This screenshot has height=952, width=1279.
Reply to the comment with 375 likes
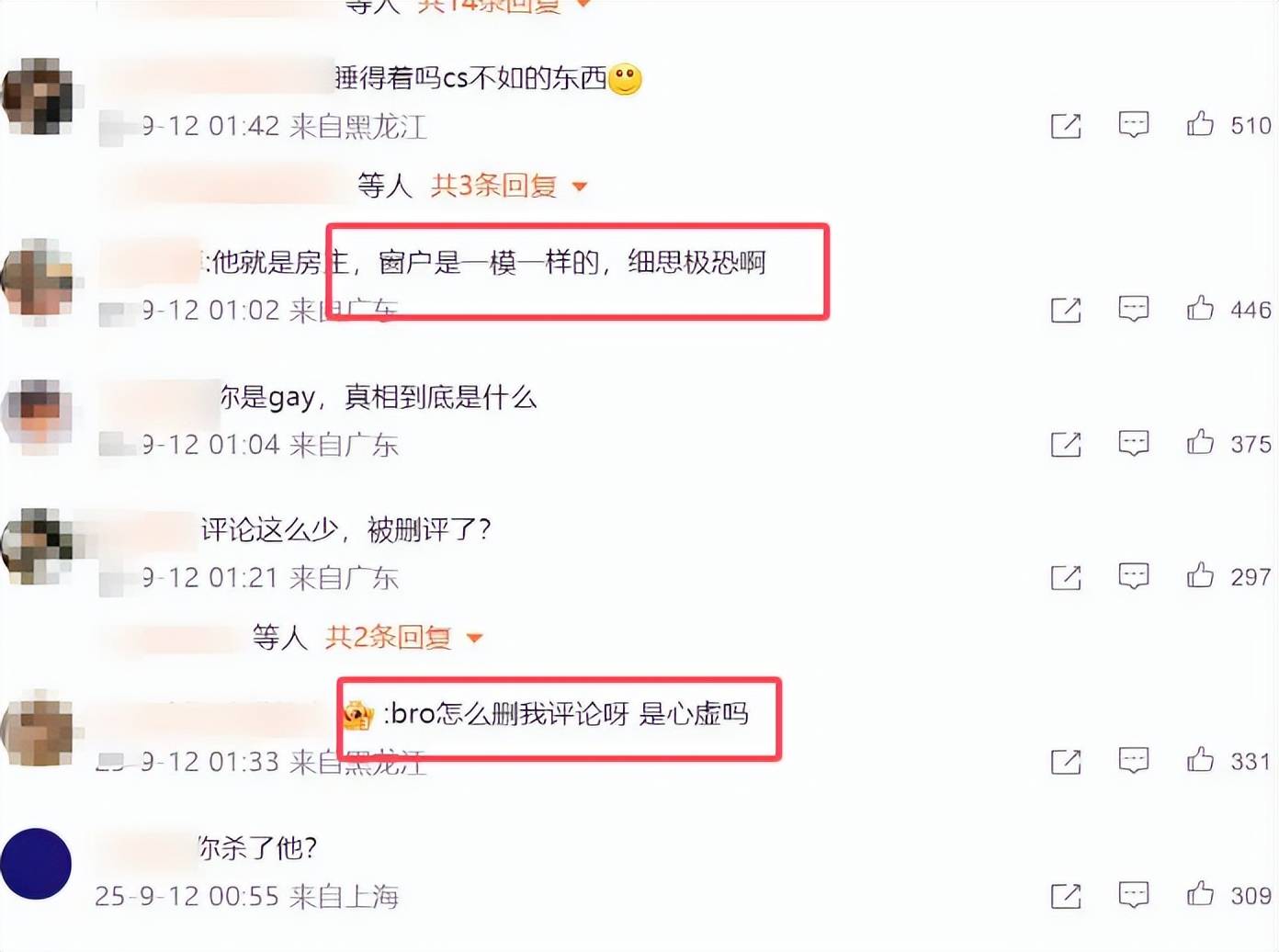pos(1133,443)
